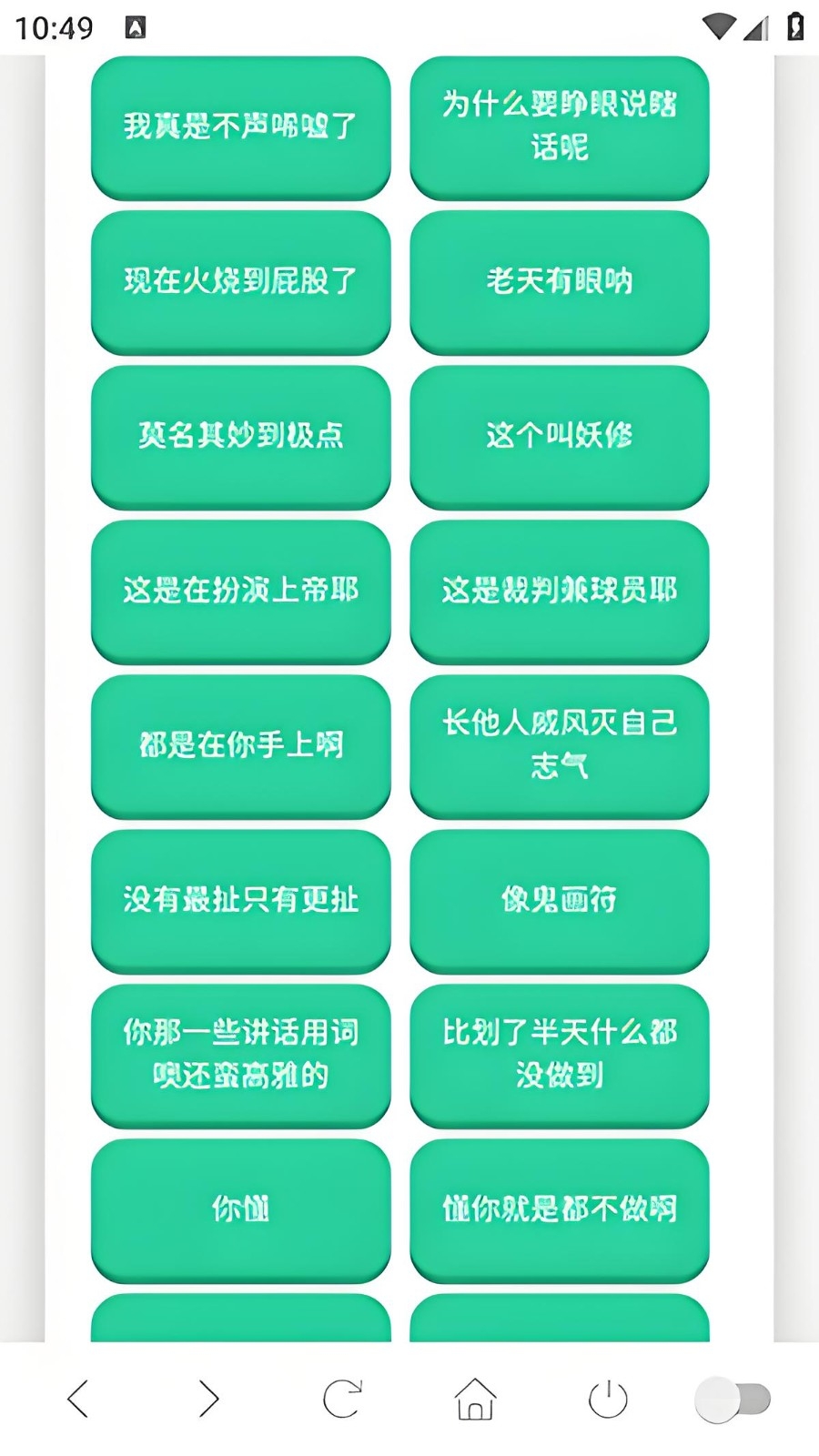Reload the page with the refresh icon
The image size is (819, 1456).
coord(342,1399)
